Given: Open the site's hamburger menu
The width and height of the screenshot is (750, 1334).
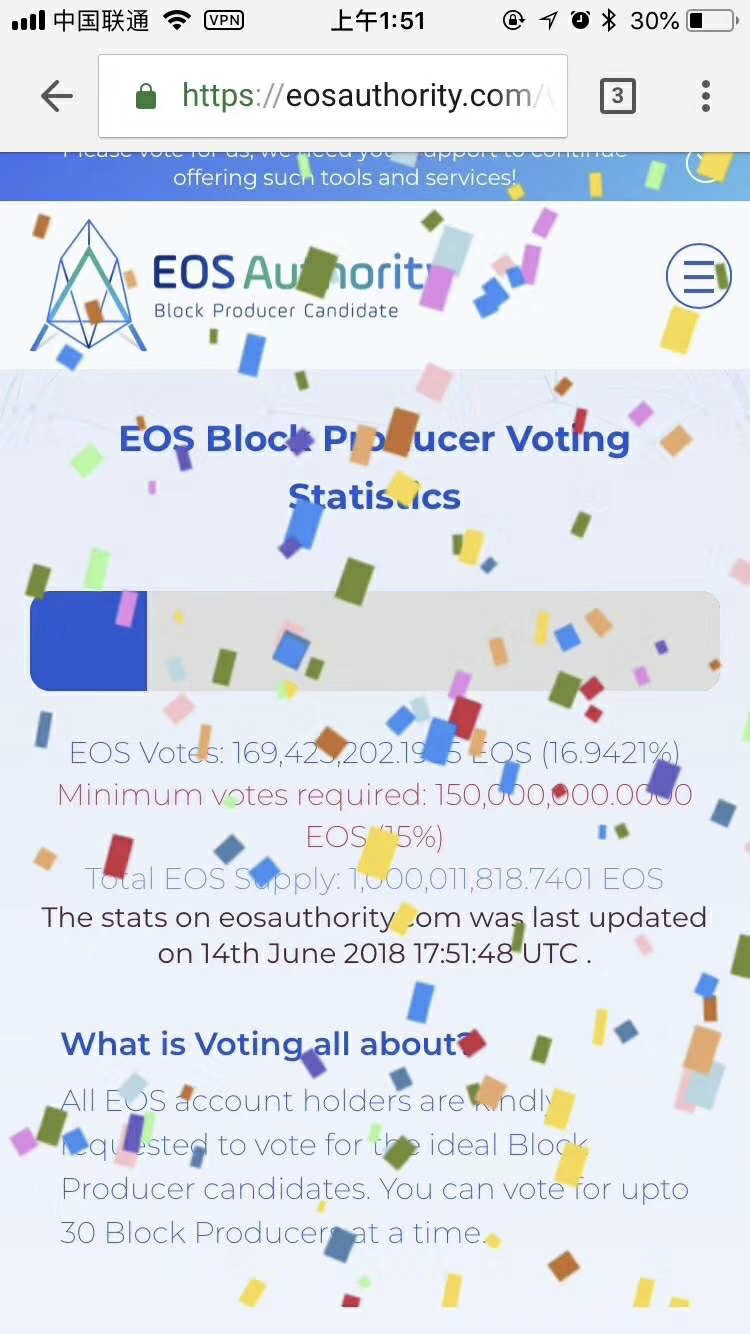Looking at the screenshot, I should [x=699, y=275].
